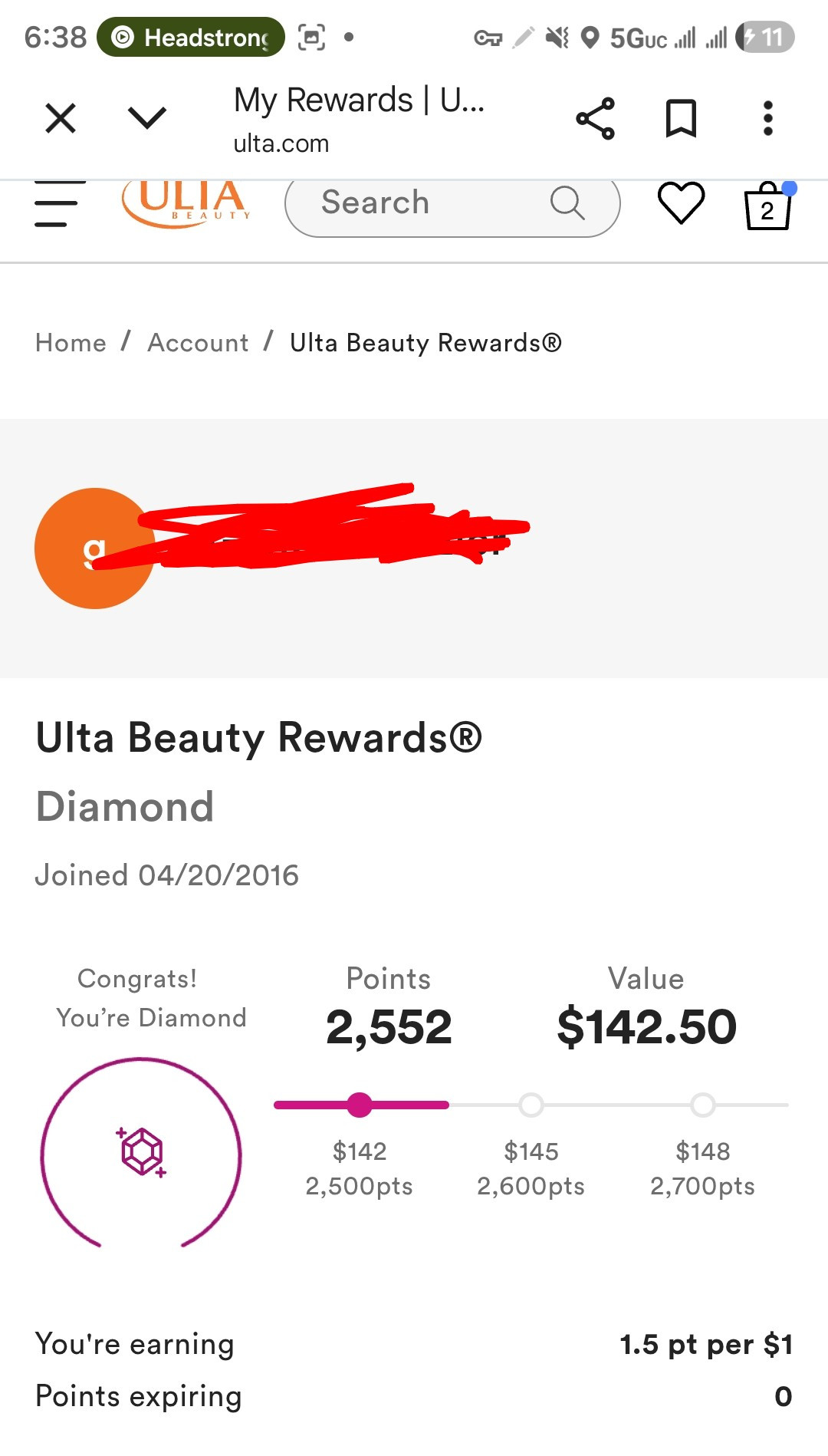Go to the Account breadcrumb
Screen dimensions: 828x1456
(198, 343)
